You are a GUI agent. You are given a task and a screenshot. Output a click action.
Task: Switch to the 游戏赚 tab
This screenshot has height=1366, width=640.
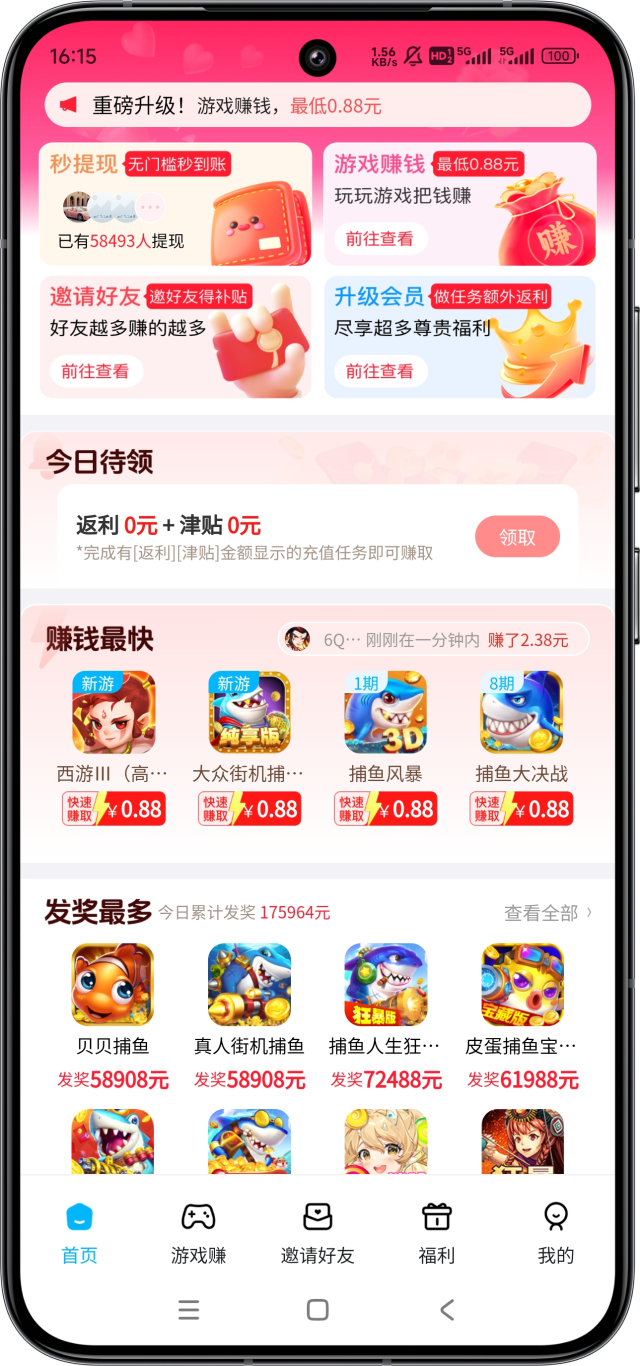tap(198, 1233)
